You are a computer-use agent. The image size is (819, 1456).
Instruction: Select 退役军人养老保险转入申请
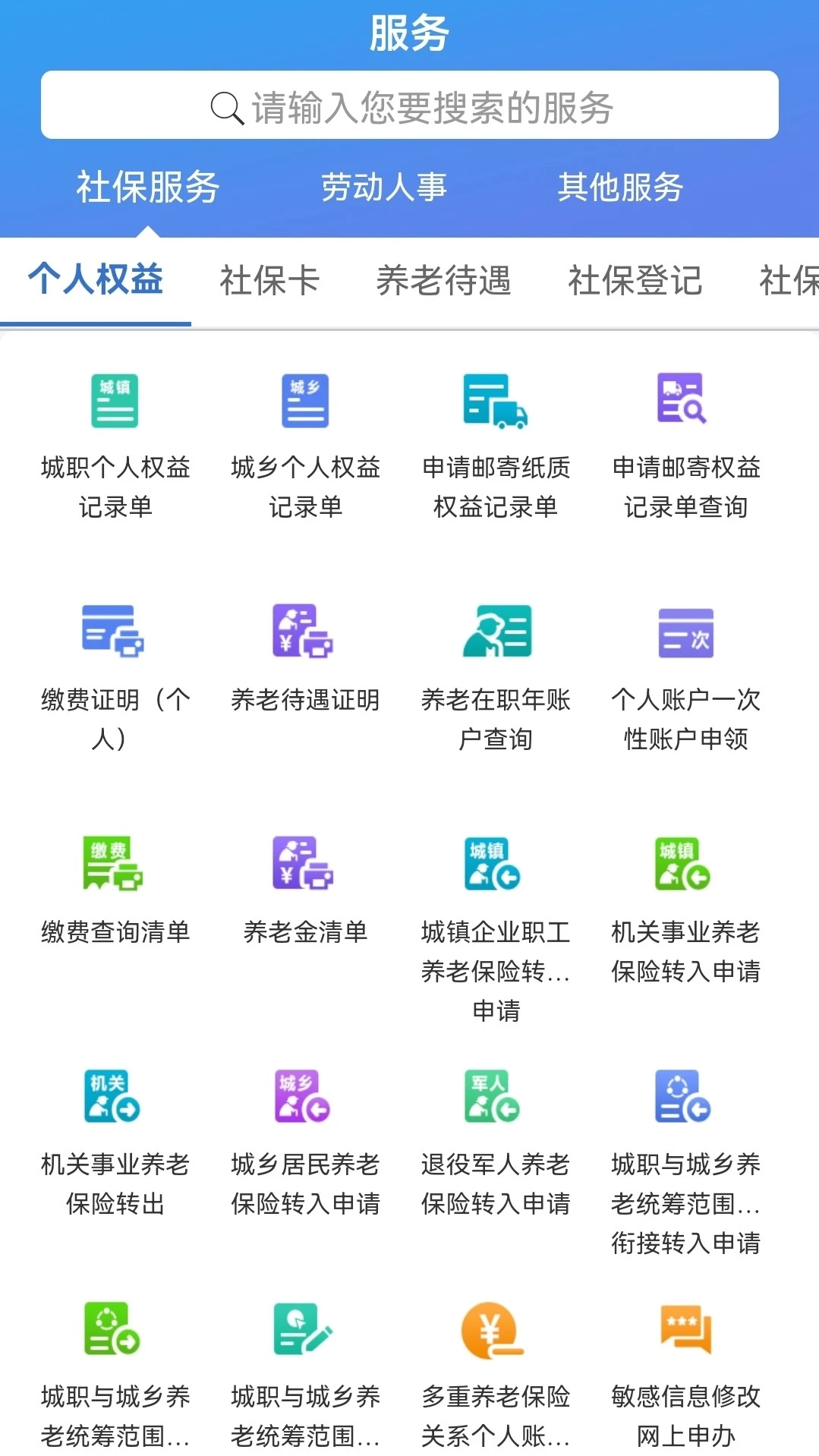point(495,1139)
